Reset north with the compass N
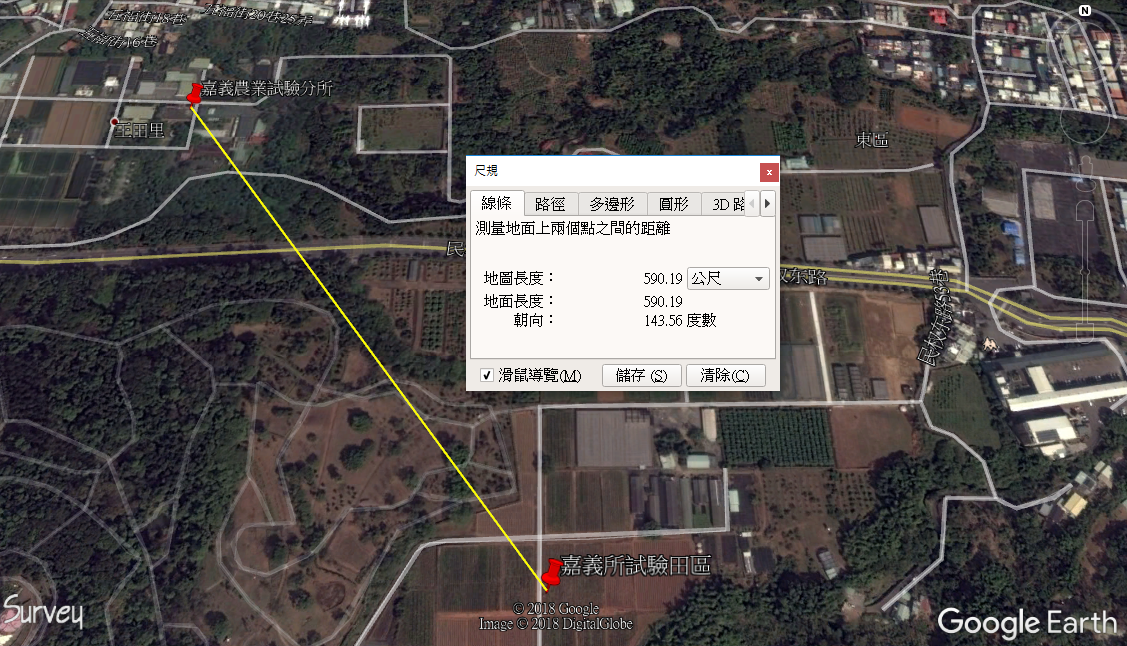This screenshot has height=646, width=1127. [x=1085, y=11]
